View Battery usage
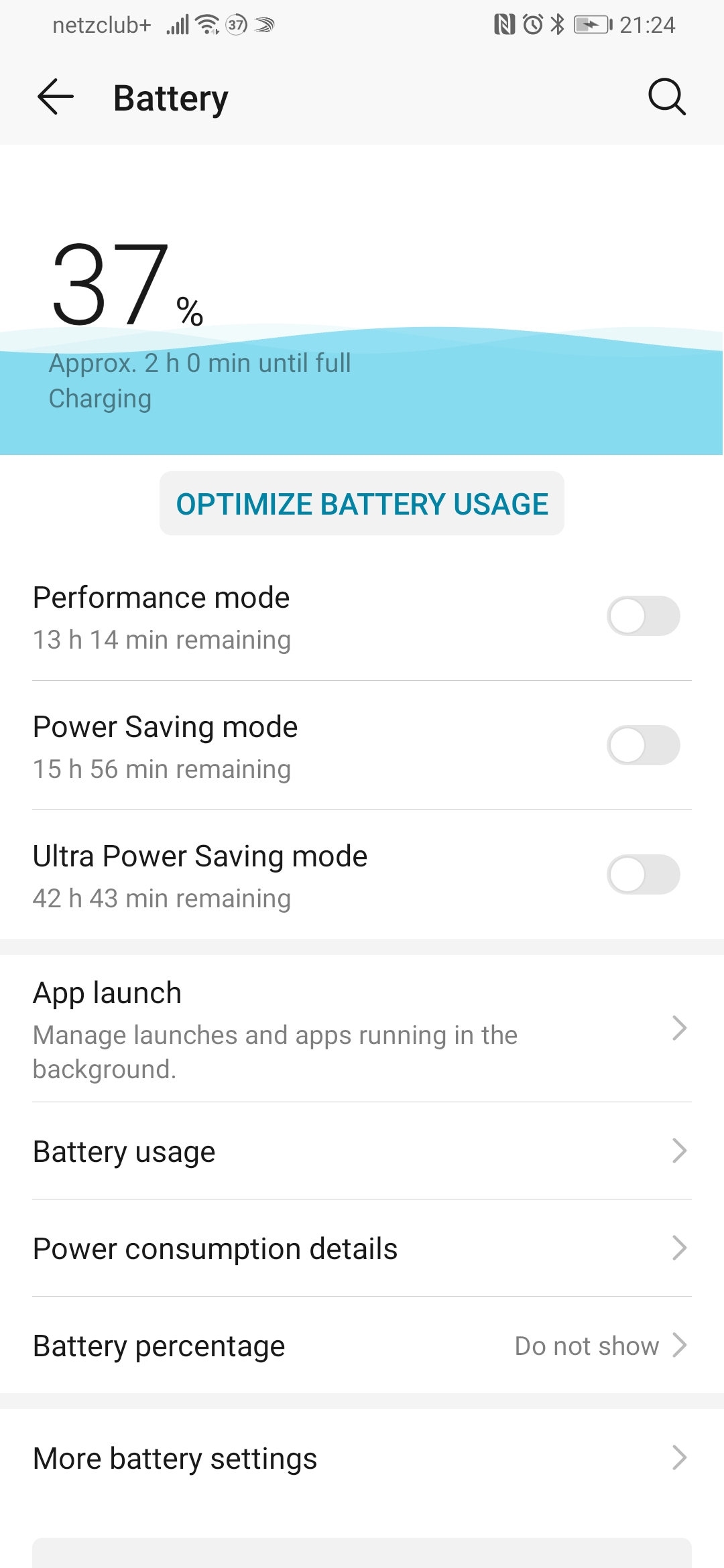Screen dimensions: 724x1568 pyautogui.click(x=362, y=1151)
